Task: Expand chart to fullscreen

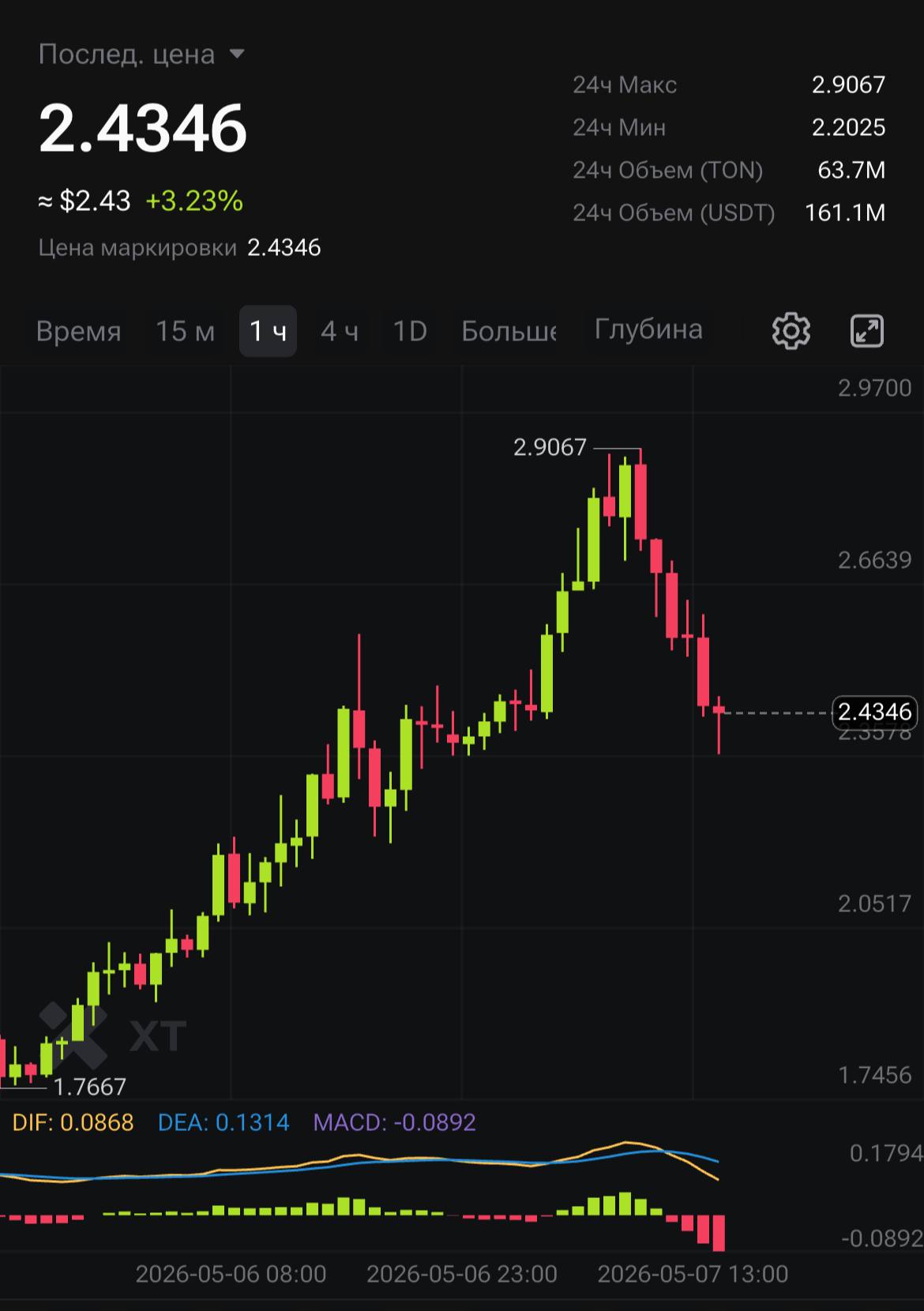Action: [x=866, y=331]
